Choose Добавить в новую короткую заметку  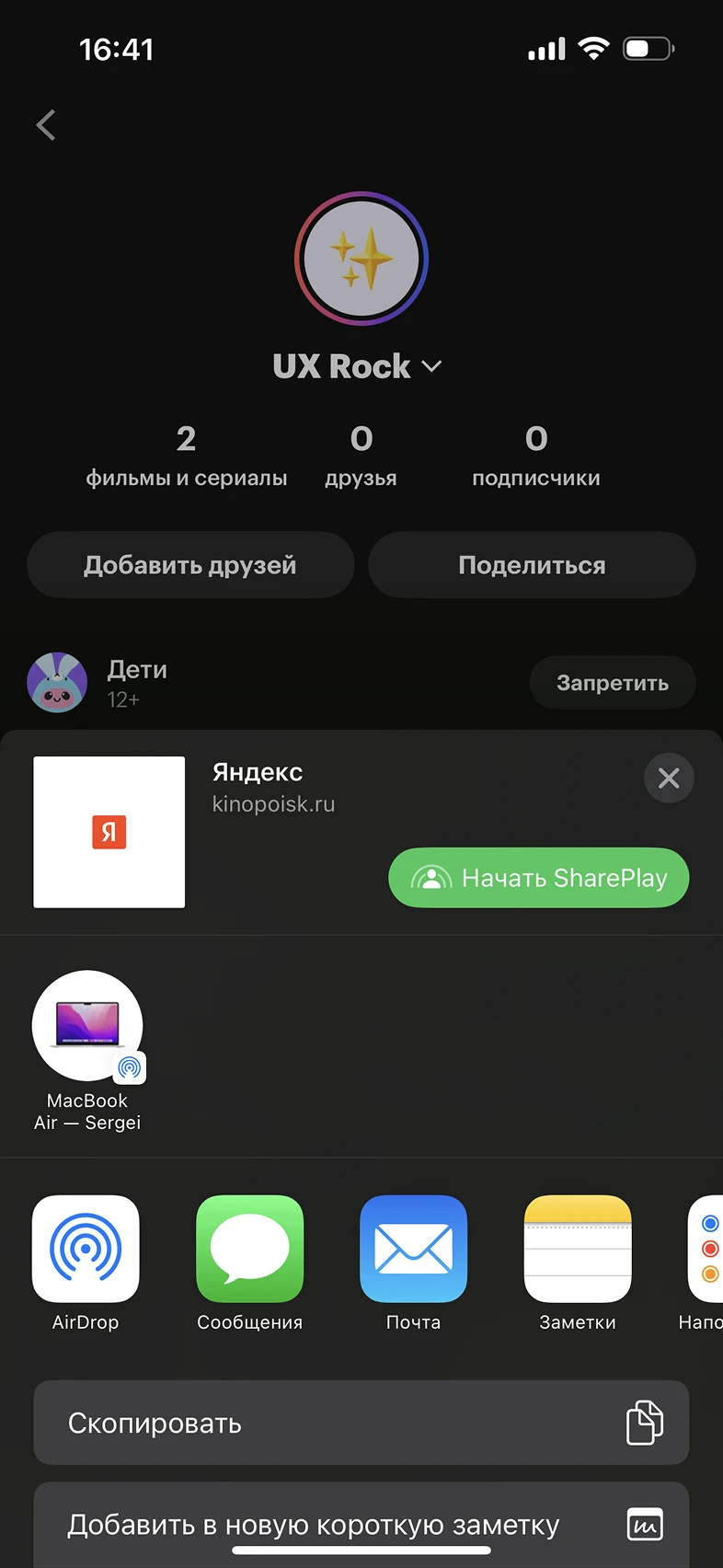coord(361,1524)
